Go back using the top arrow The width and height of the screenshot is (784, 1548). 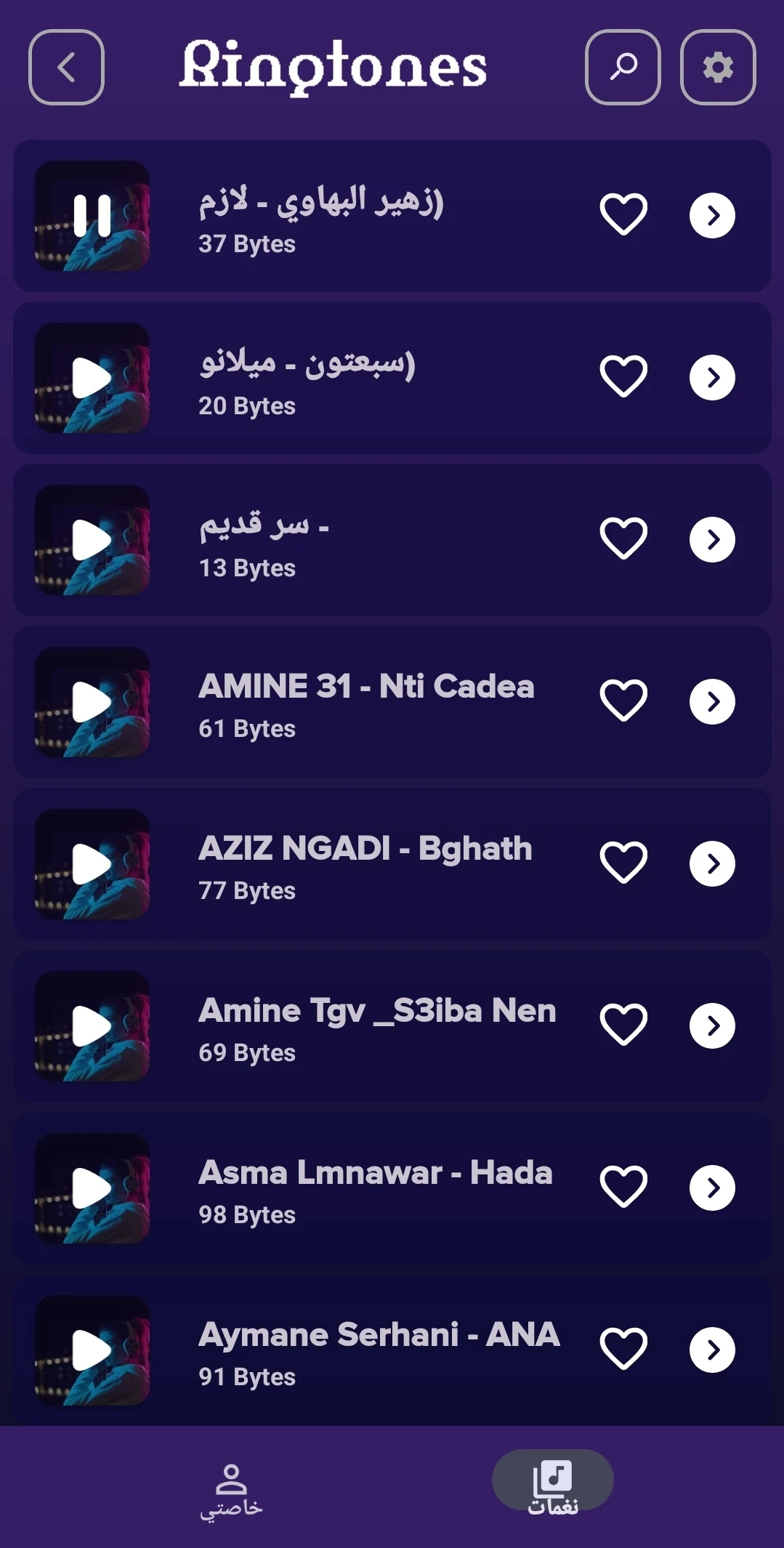[x=66, y=68]
